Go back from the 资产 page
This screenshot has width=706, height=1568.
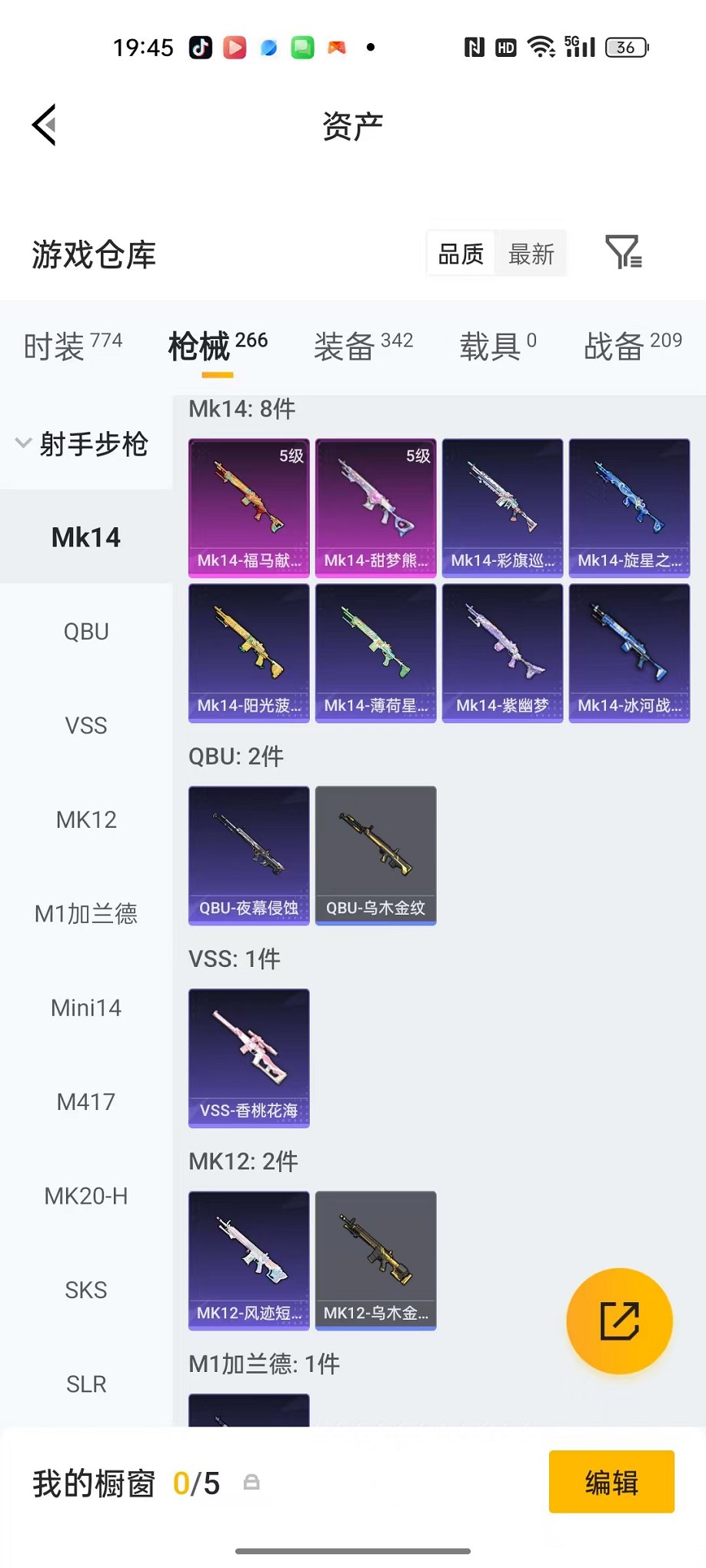point(45,125)
